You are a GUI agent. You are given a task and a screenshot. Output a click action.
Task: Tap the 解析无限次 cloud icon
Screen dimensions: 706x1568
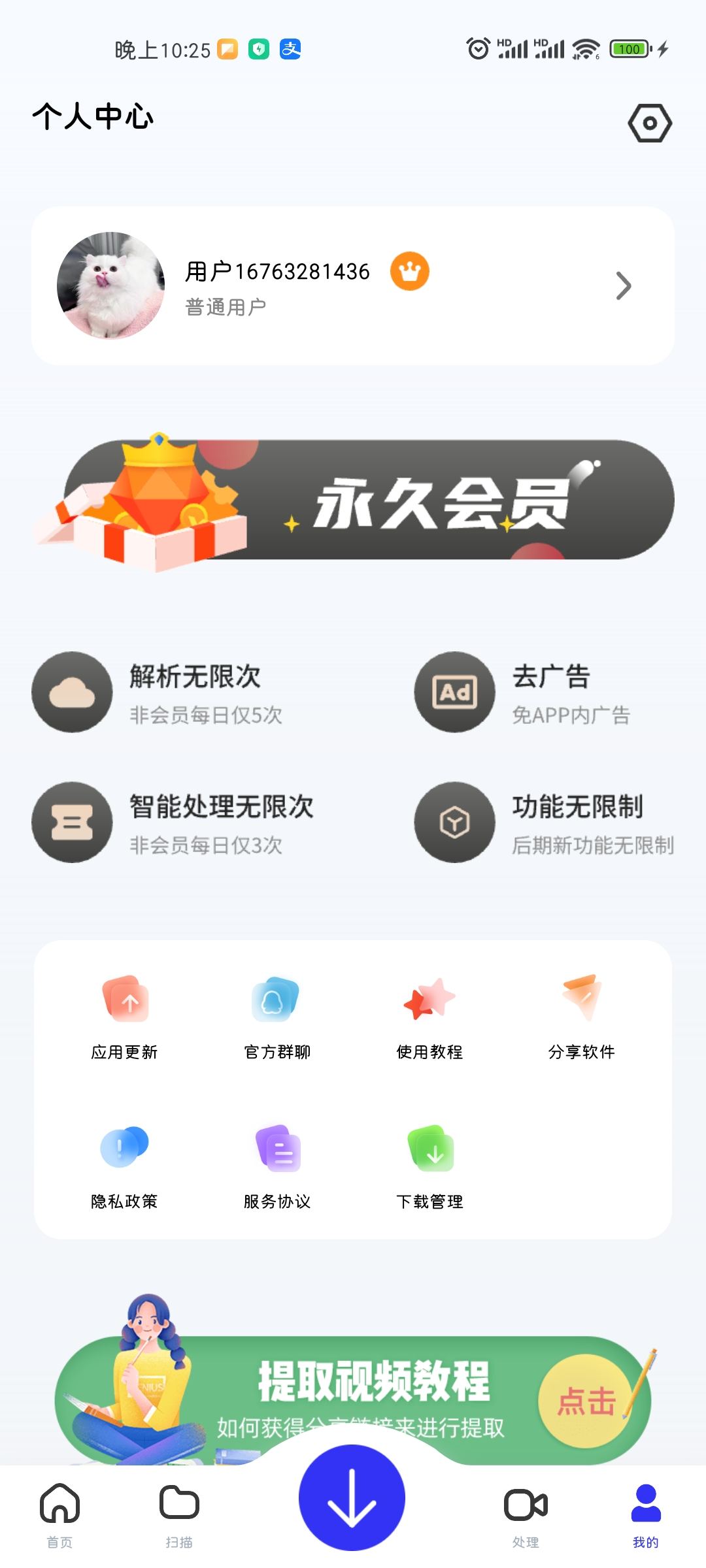pos(71,693)
